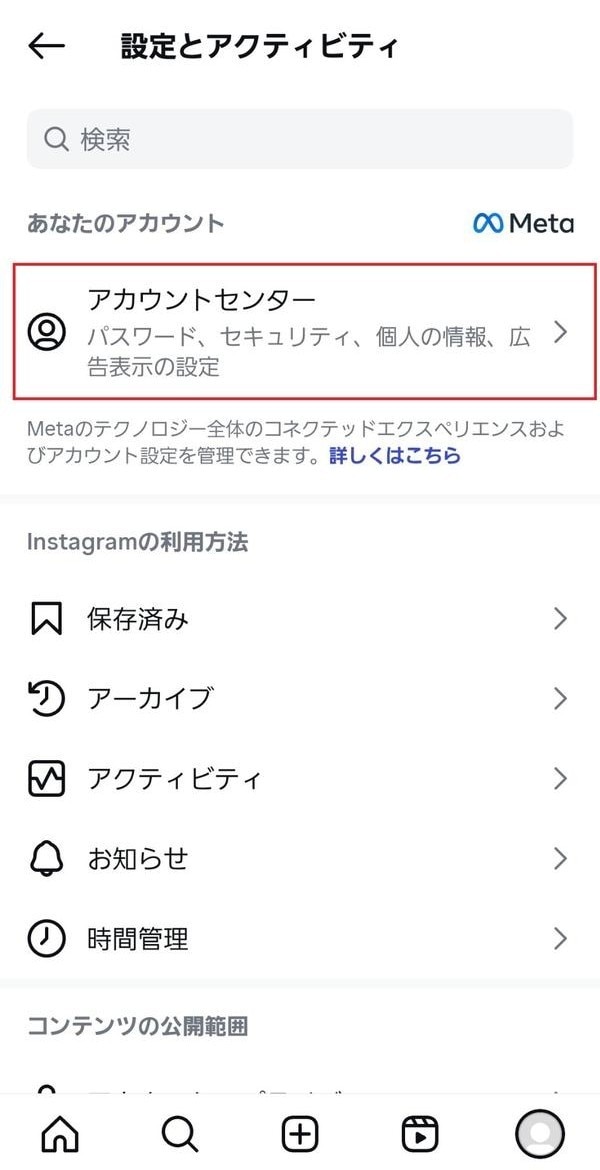Screen dimensions: 600x1170
Task: Switch to the Search tab
Action: point(180,1133)
